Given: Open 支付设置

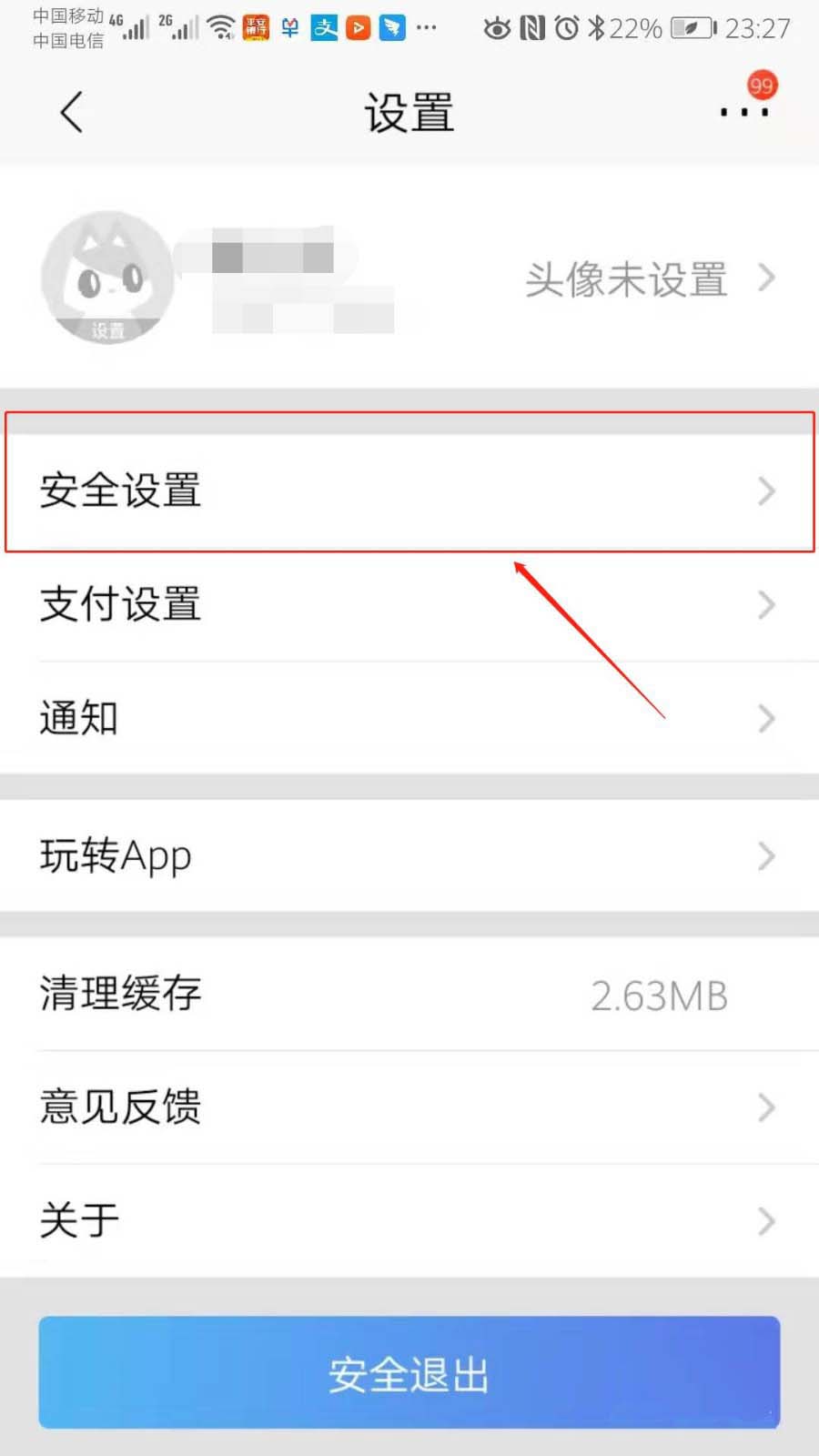Looking at the screenshot, I should tap(409, 604).
